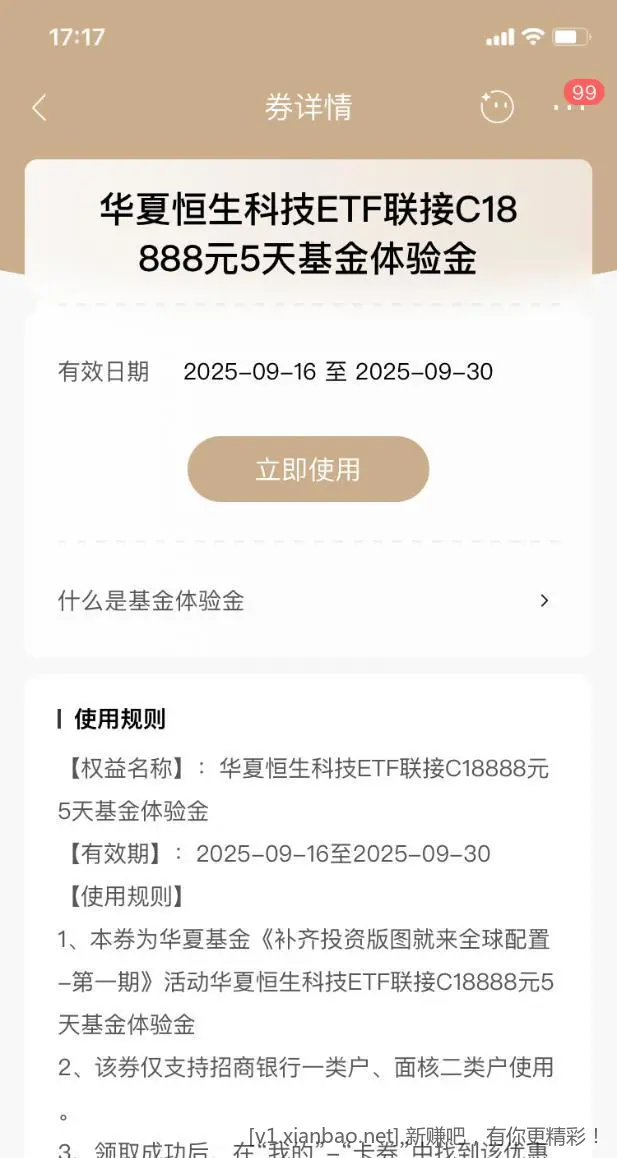Open the smiley assistant icon

[497, 107]
